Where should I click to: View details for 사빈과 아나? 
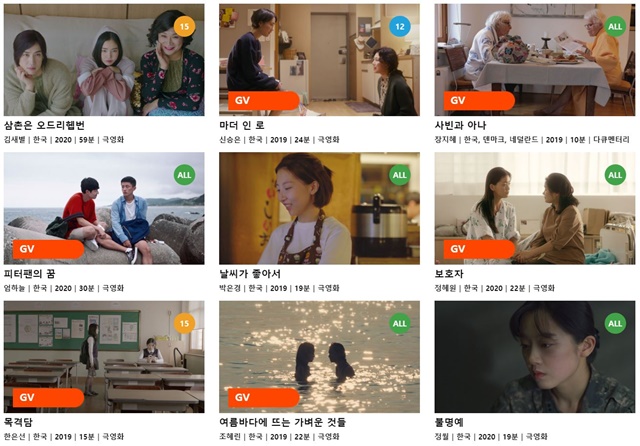[534, 60]
